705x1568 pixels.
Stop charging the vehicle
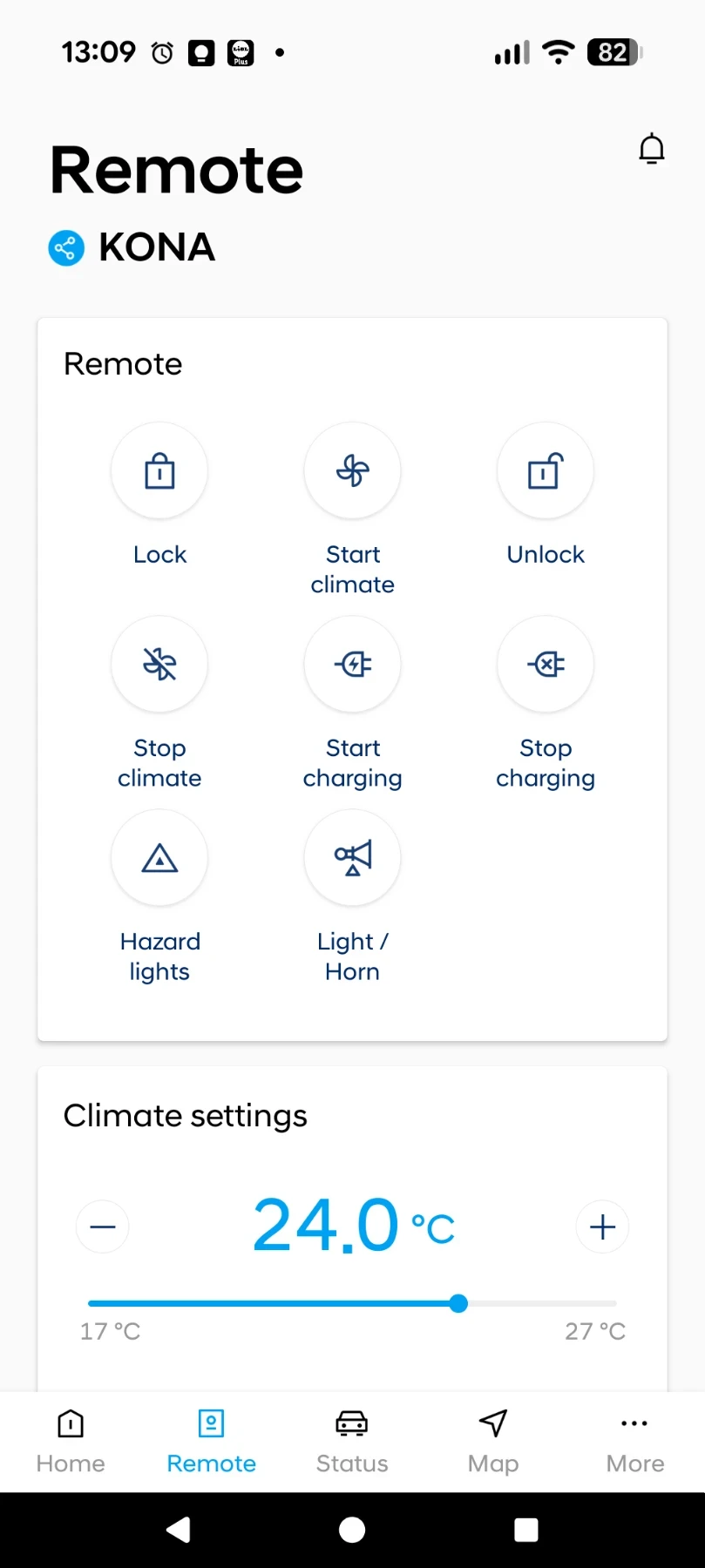tap(546, 665)
